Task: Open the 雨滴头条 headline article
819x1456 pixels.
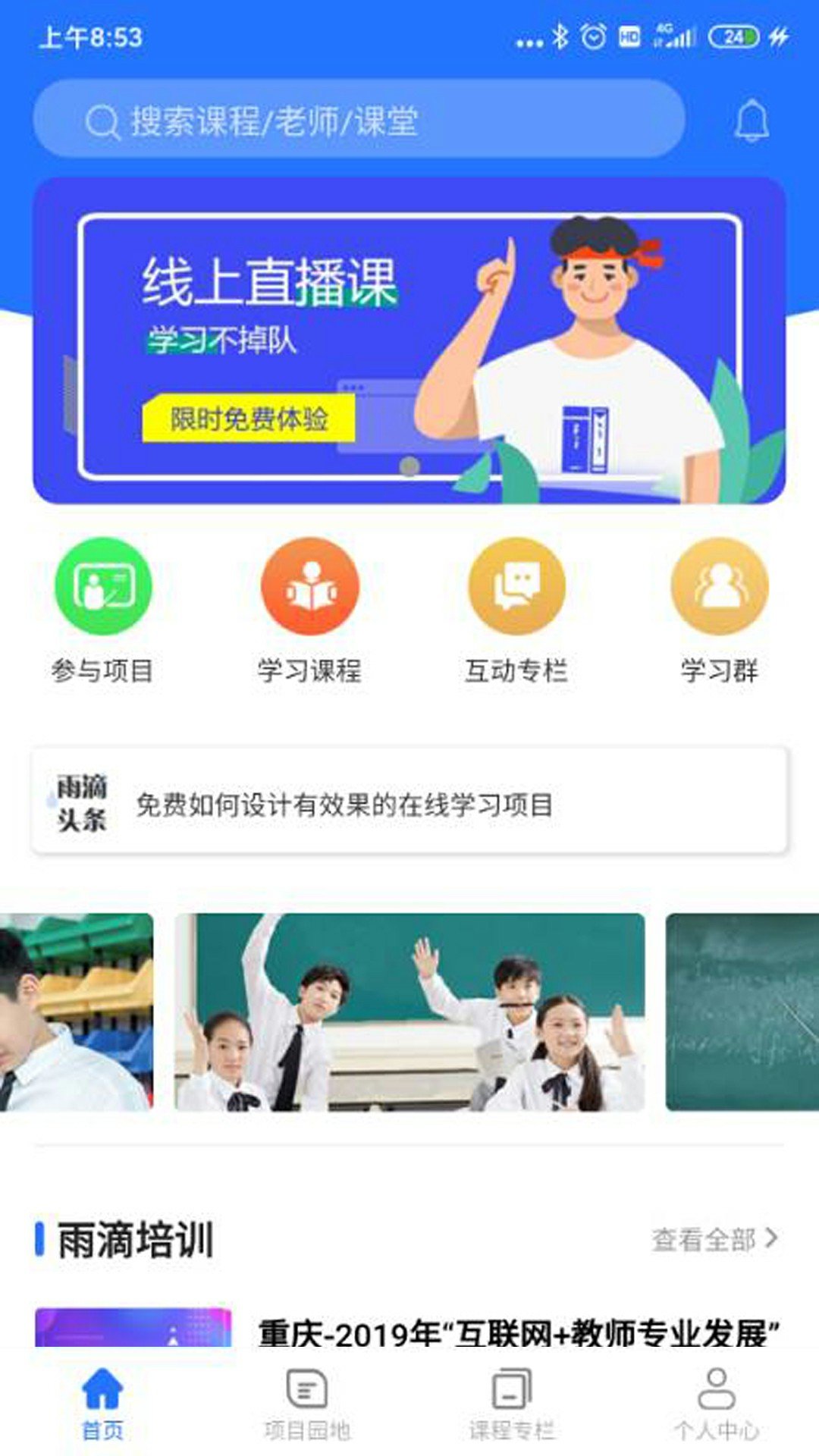Action: tap(409, 804)
